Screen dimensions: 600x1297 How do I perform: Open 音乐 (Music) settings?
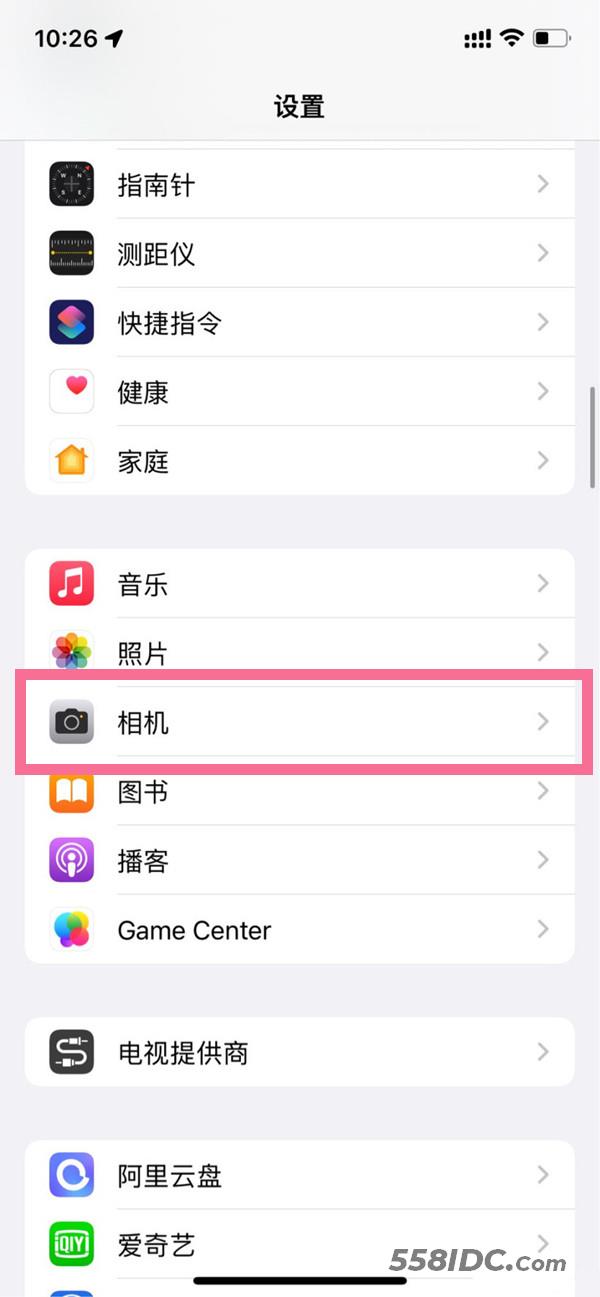point(300,584)
